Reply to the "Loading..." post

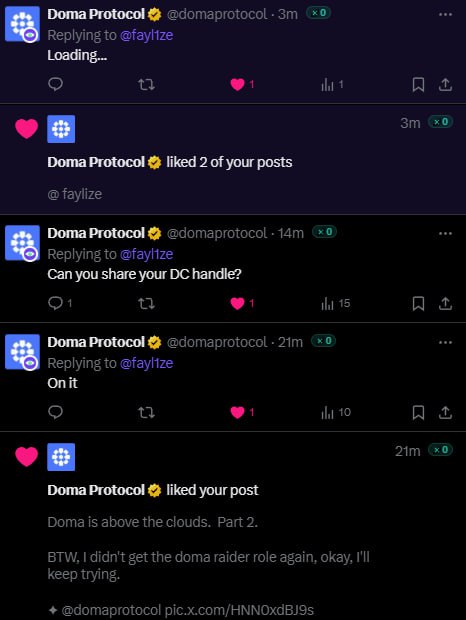[x=55, y=84]
